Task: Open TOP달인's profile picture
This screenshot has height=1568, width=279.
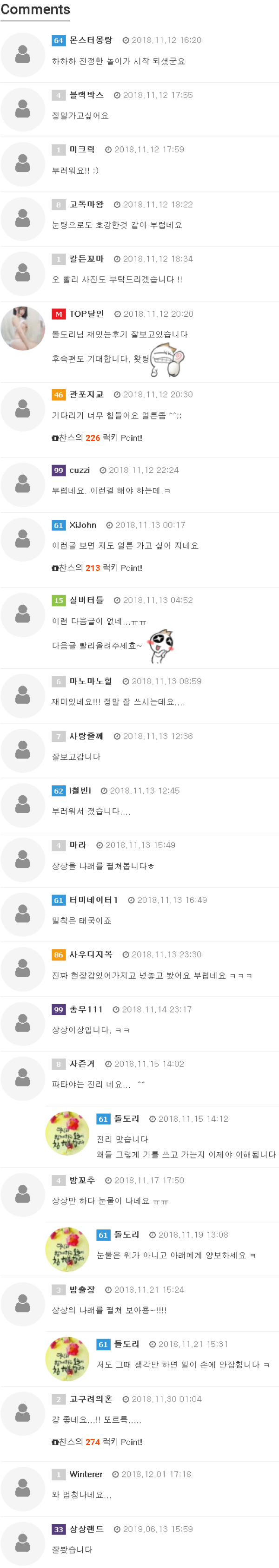Action: pos(22,328)
